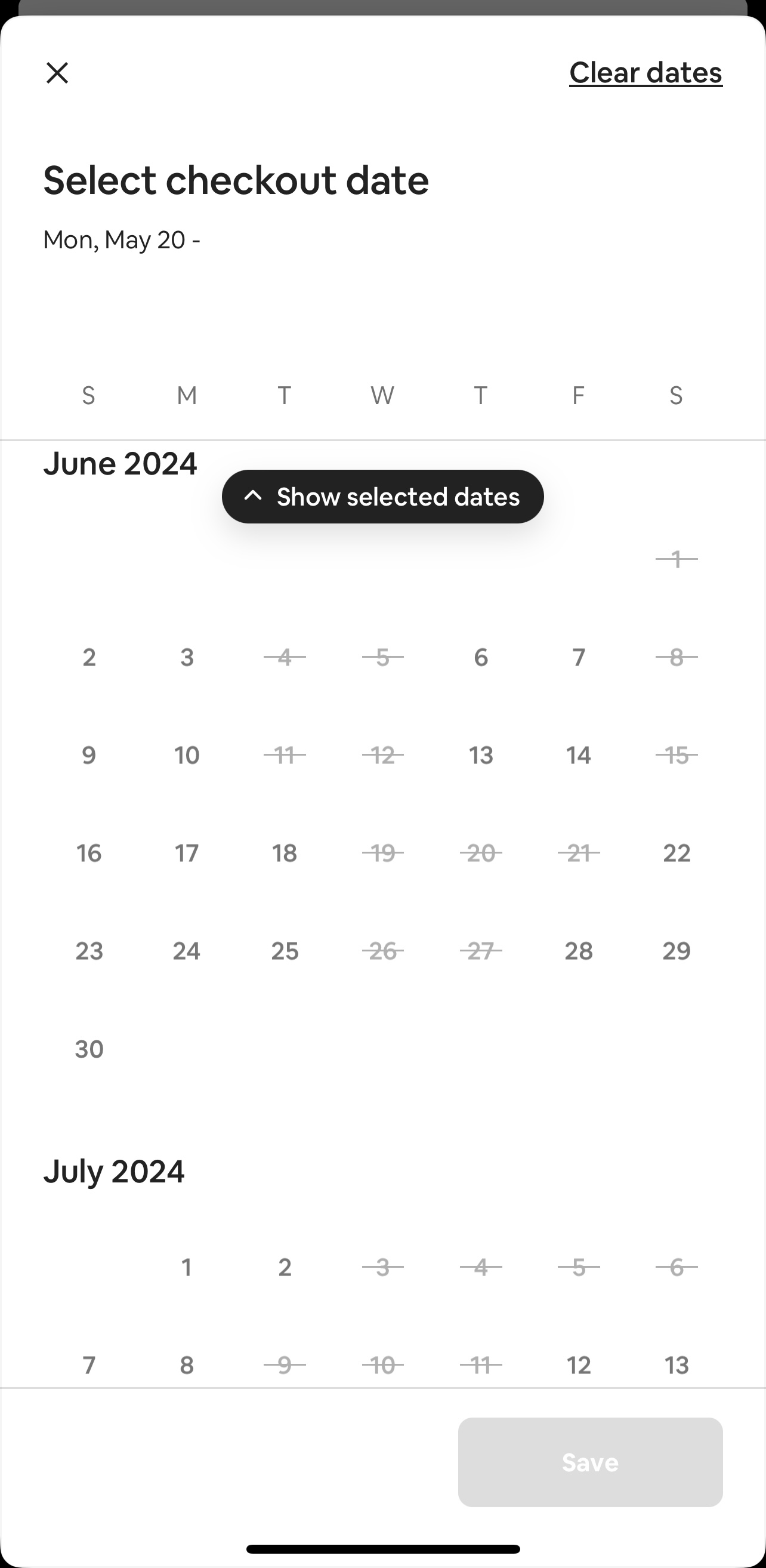Choose July 12 on the calendar
Screen dimensions: 766x1568
coord(579,1365)
